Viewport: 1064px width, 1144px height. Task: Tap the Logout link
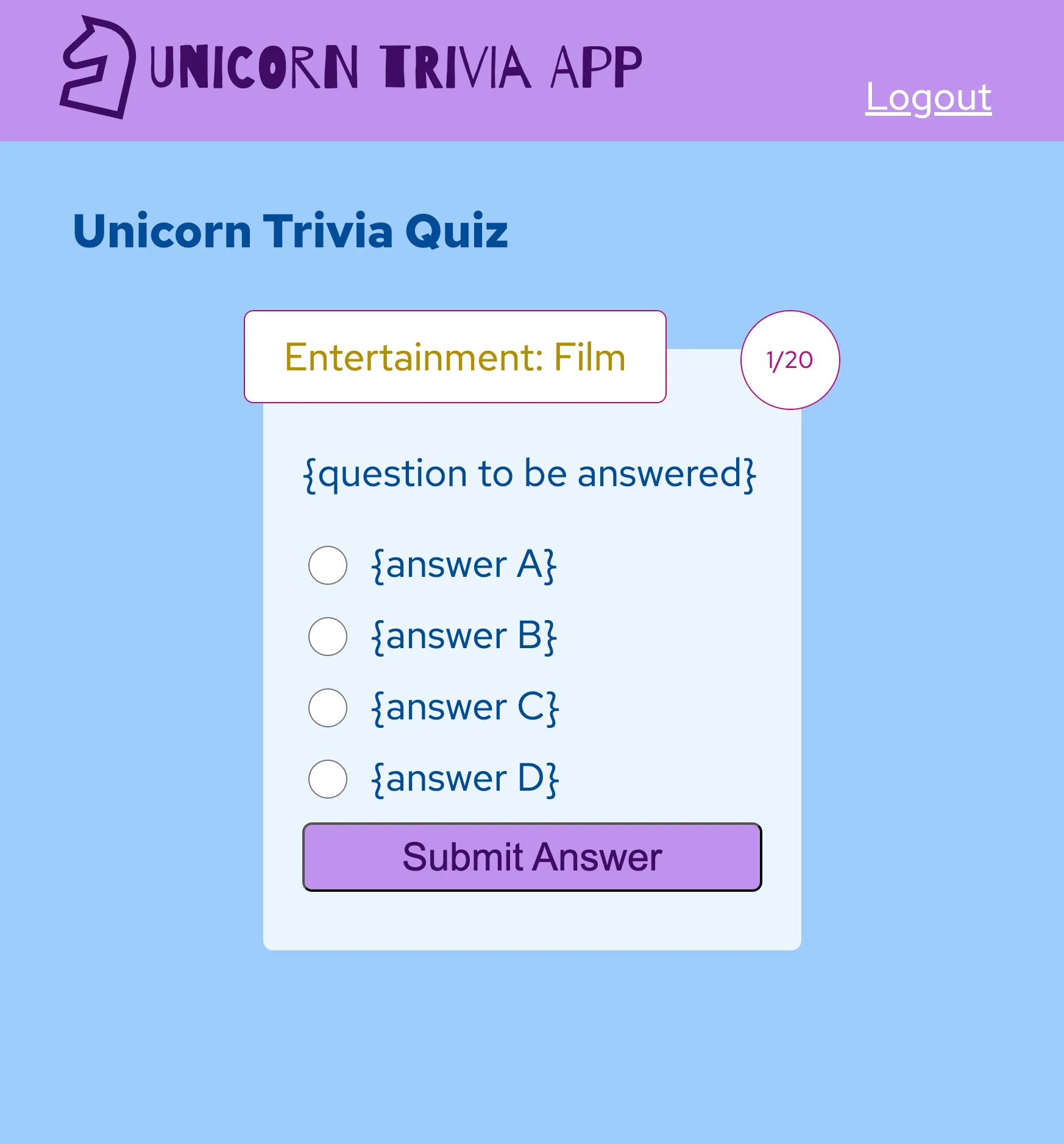[928, 97]
